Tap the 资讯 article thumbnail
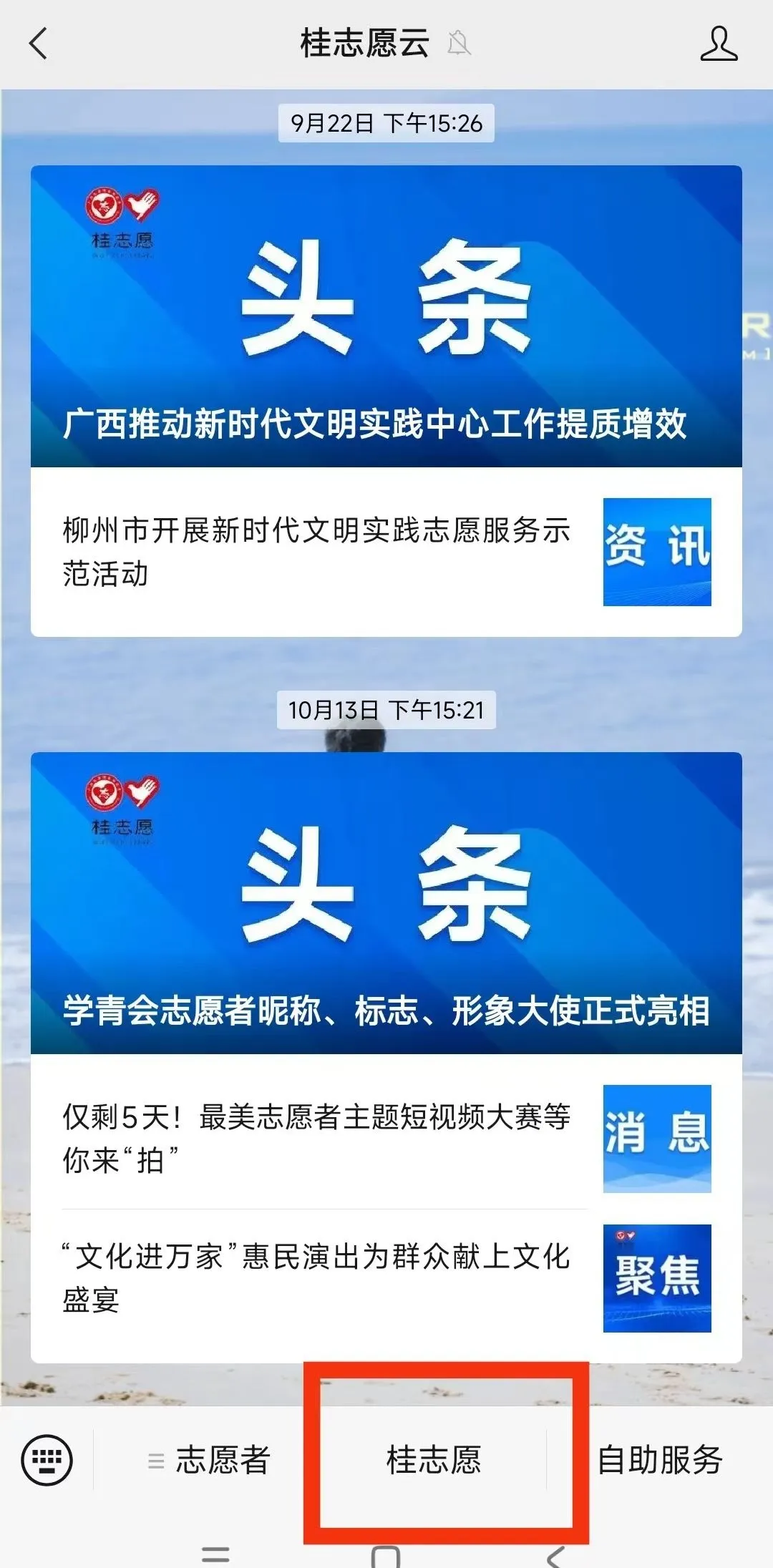773x1568 pixels. coord(656,552)
